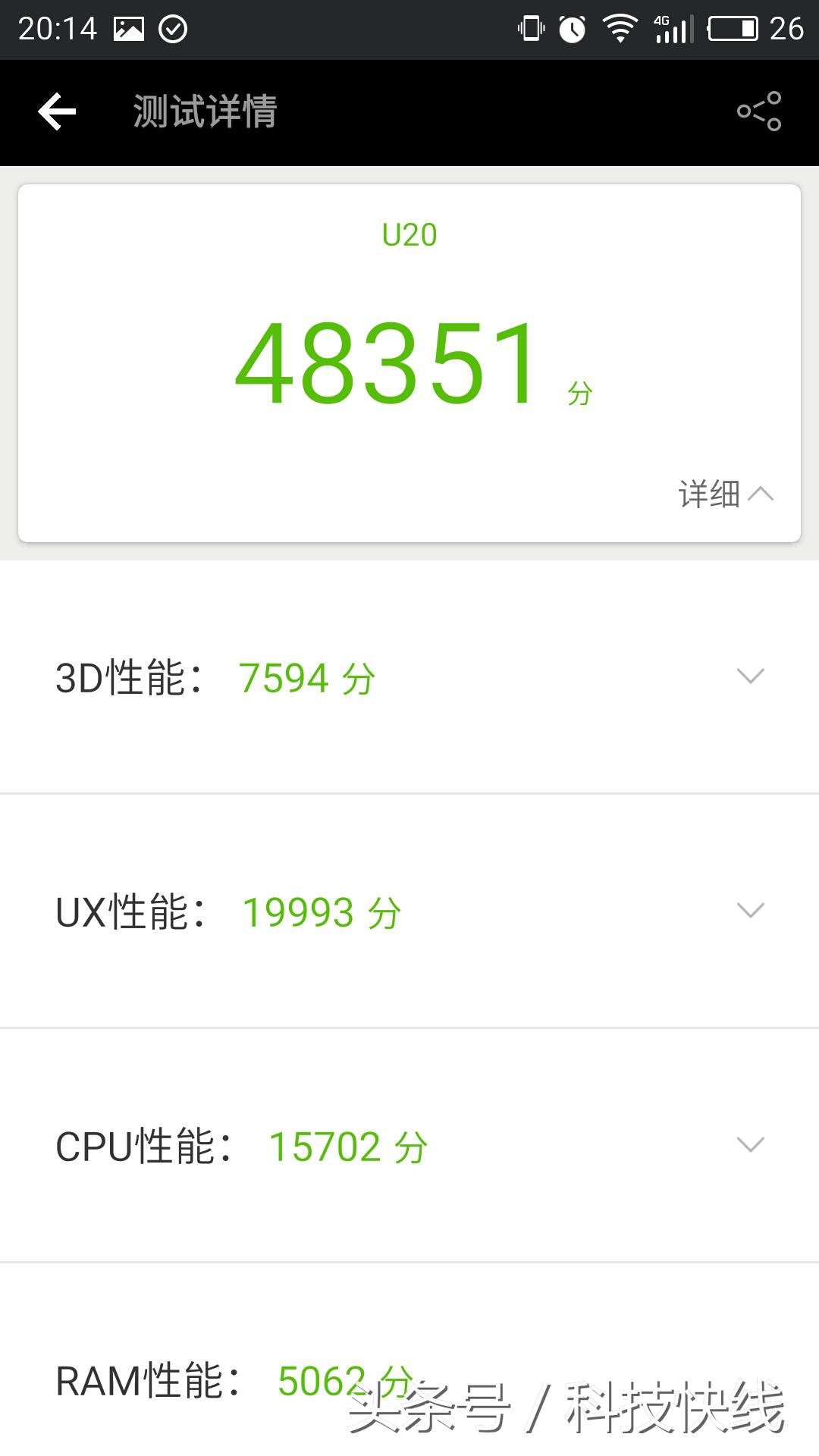Tap the 详细 text label
The height and width of the screenshot is (1456, 819).
point(707,494)
